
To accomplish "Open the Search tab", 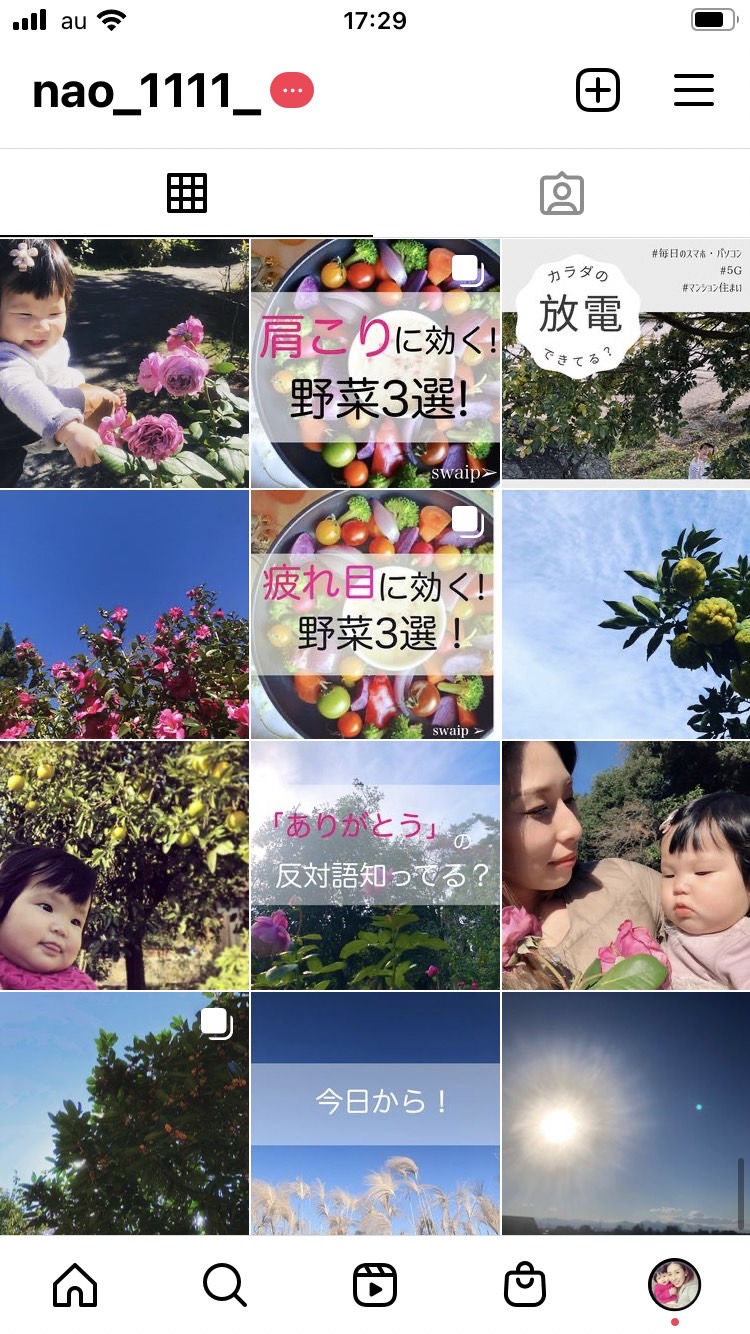I will (225, 1286).
